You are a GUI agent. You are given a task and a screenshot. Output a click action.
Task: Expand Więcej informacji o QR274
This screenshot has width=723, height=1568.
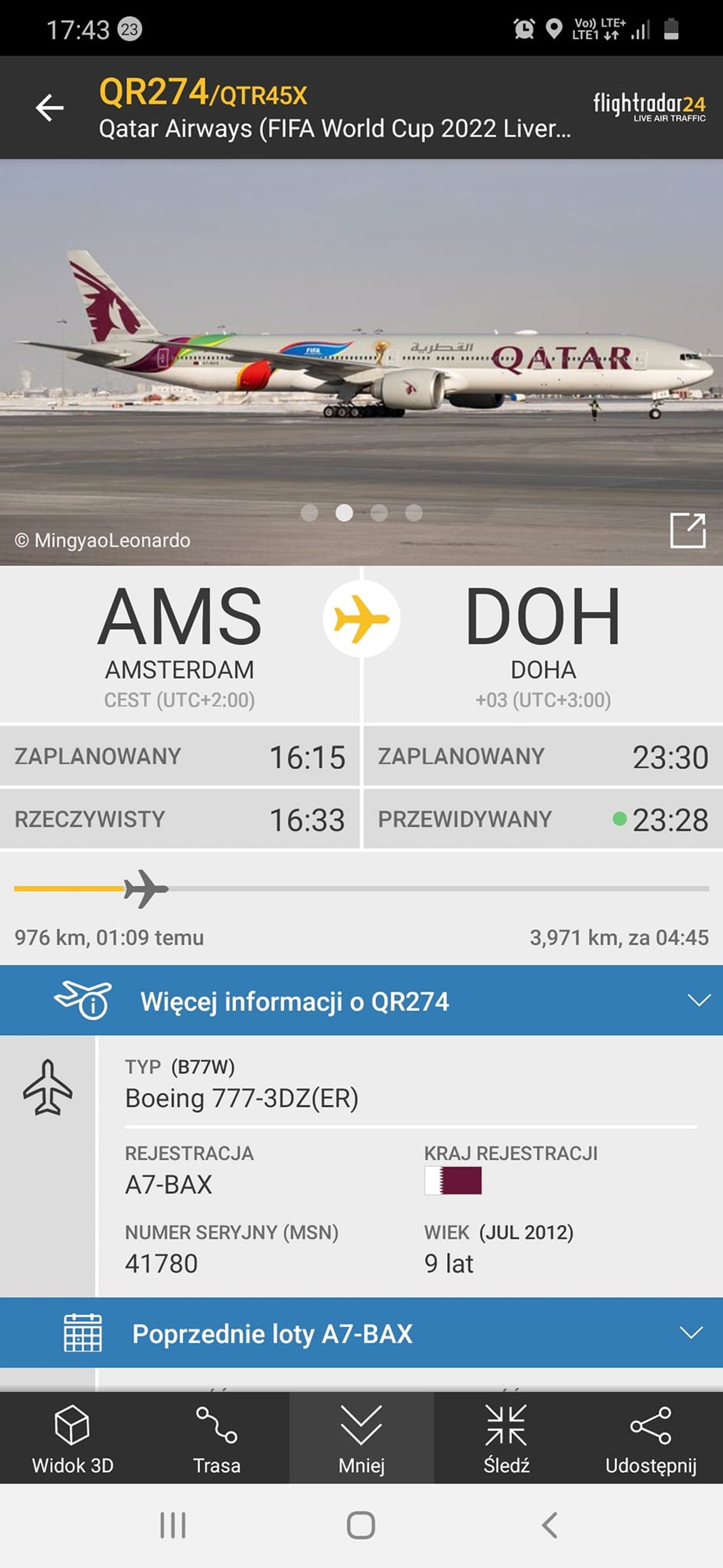361,1001
